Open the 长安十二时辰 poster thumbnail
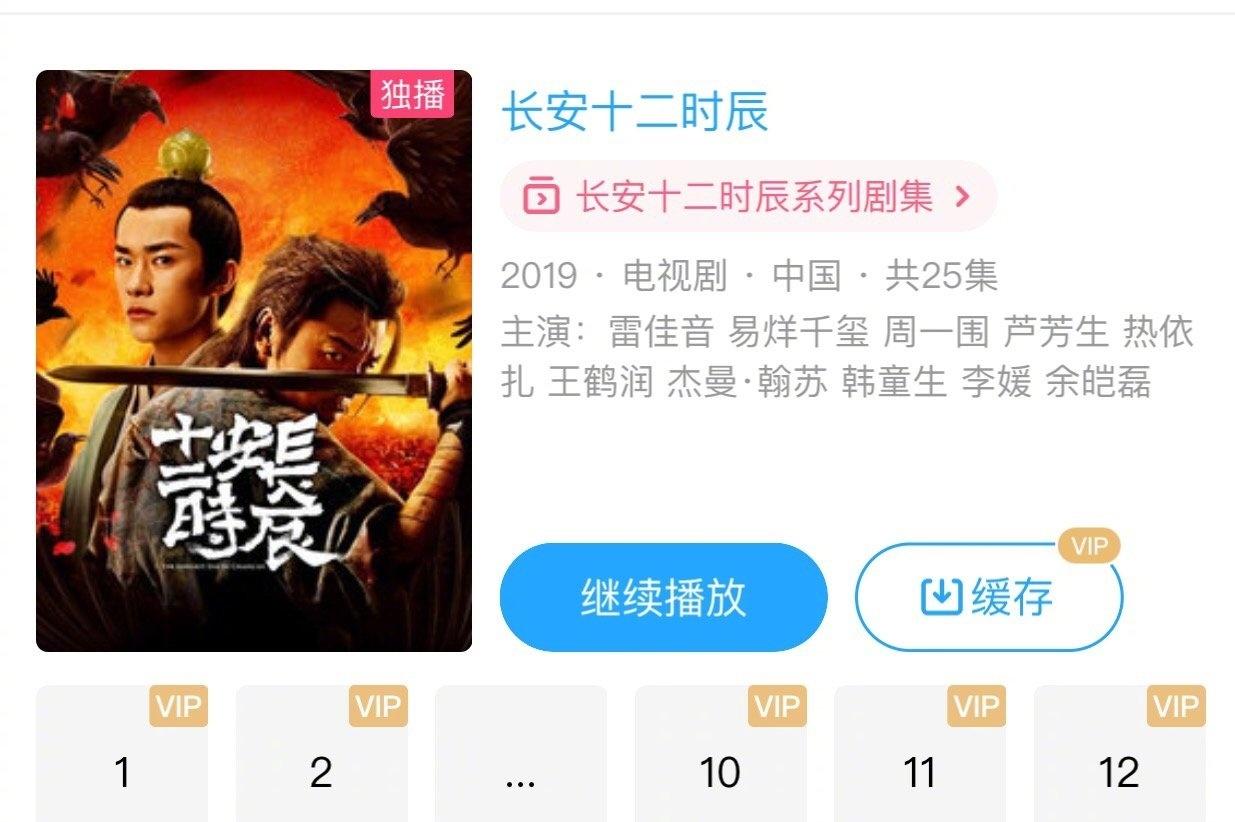This screenshot has width=1235, height=822. (x=254, y=361)
